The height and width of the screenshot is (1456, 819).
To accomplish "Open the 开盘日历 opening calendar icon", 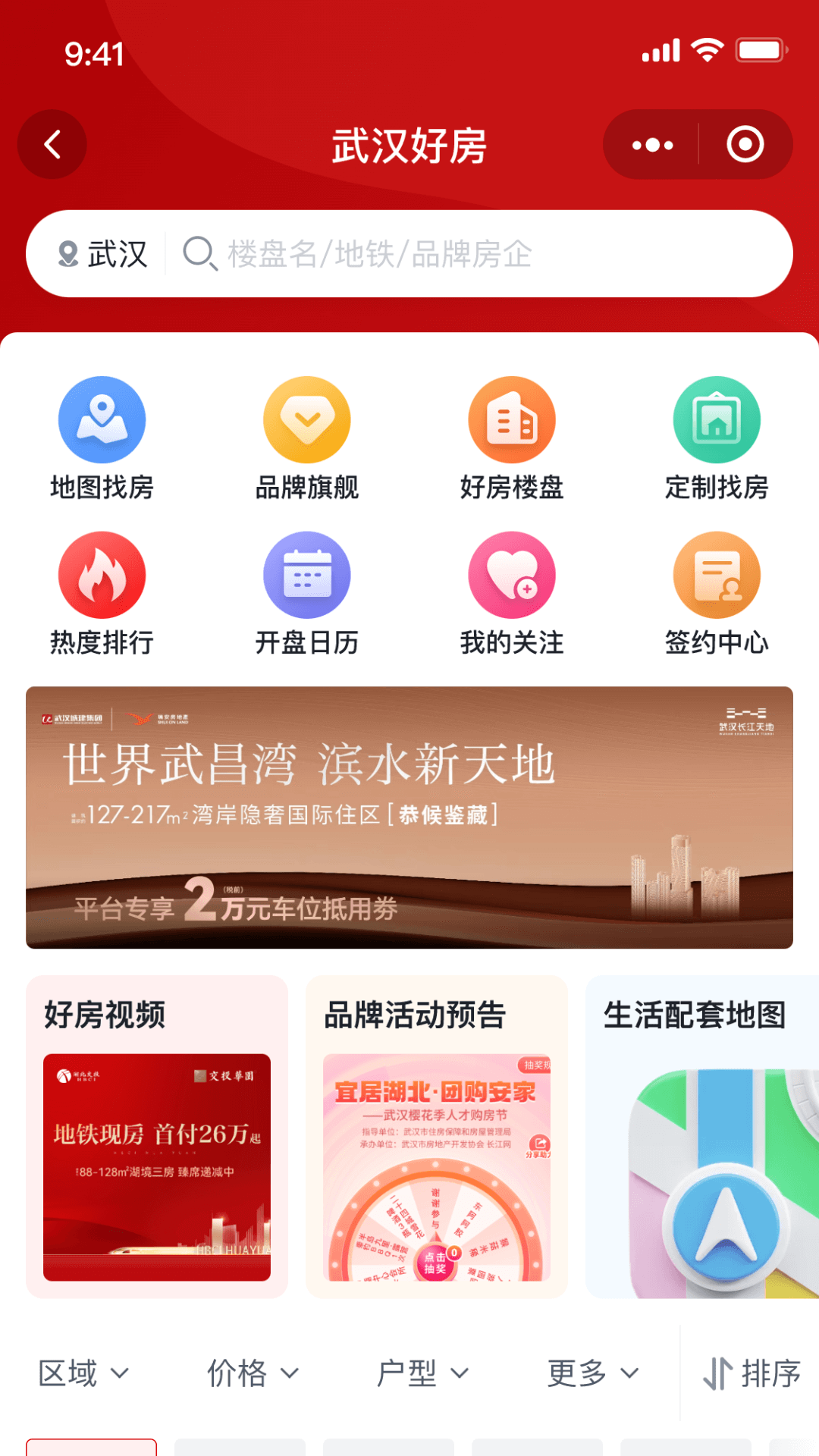I will point(307,575).
